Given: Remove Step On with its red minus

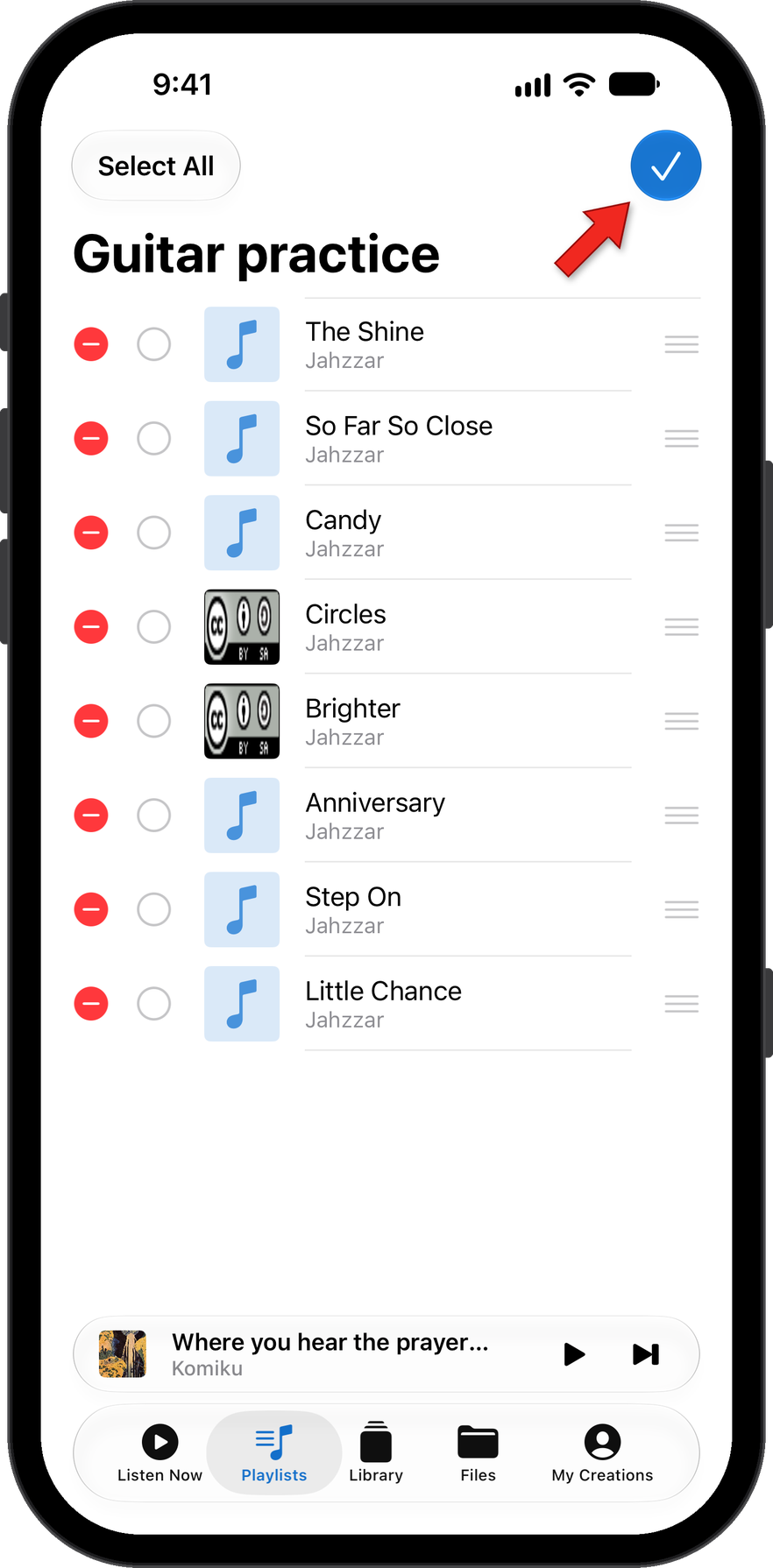Looking at the screenshot, I should point(91,909).
